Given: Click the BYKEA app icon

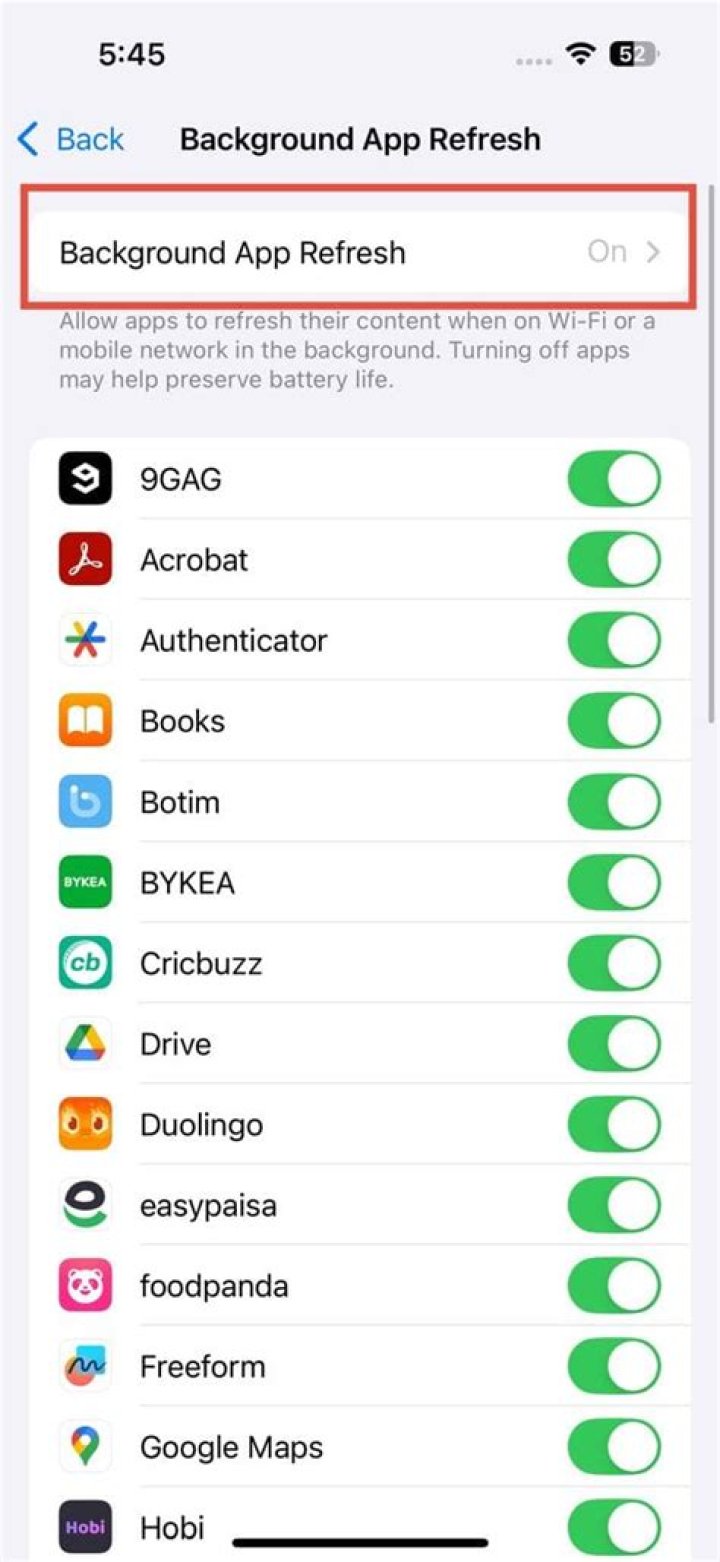Looking at the screenshot, I should tap(85, 882).
